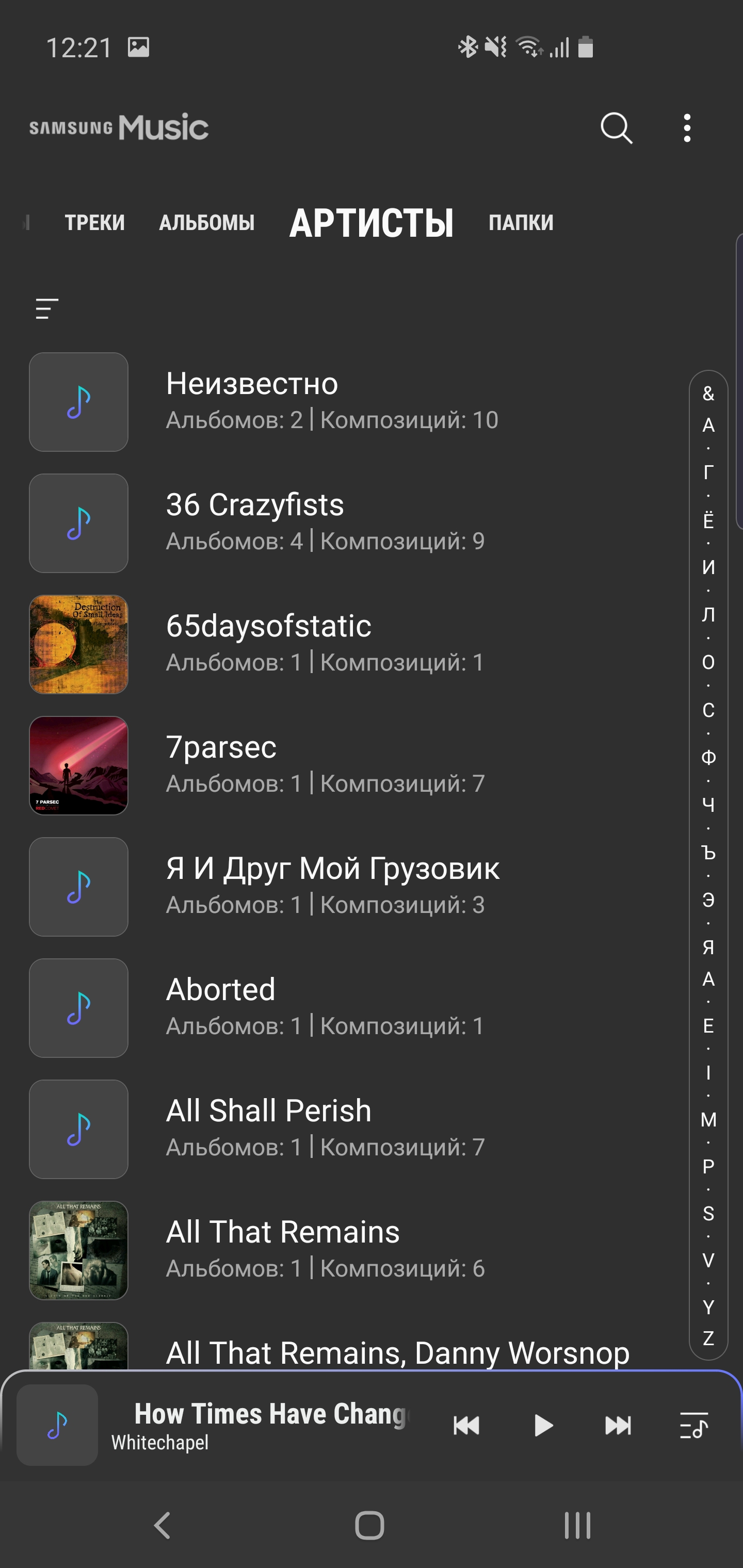The width and height of the screenshot is (743, 1568).
Task: Open artist Я И Друг Мой Грузовик
Action: (x=332, y=886)
